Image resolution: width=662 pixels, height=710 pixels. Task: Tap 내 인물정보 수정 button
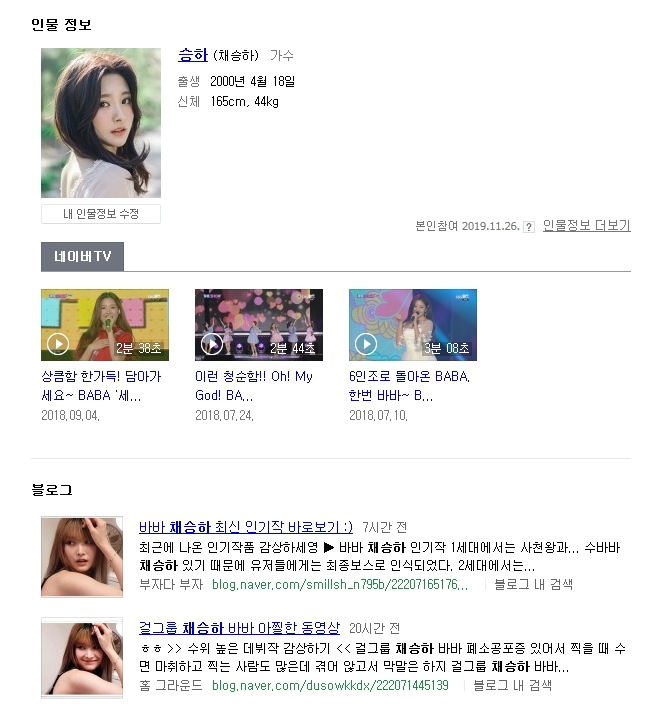click(100, 214)
